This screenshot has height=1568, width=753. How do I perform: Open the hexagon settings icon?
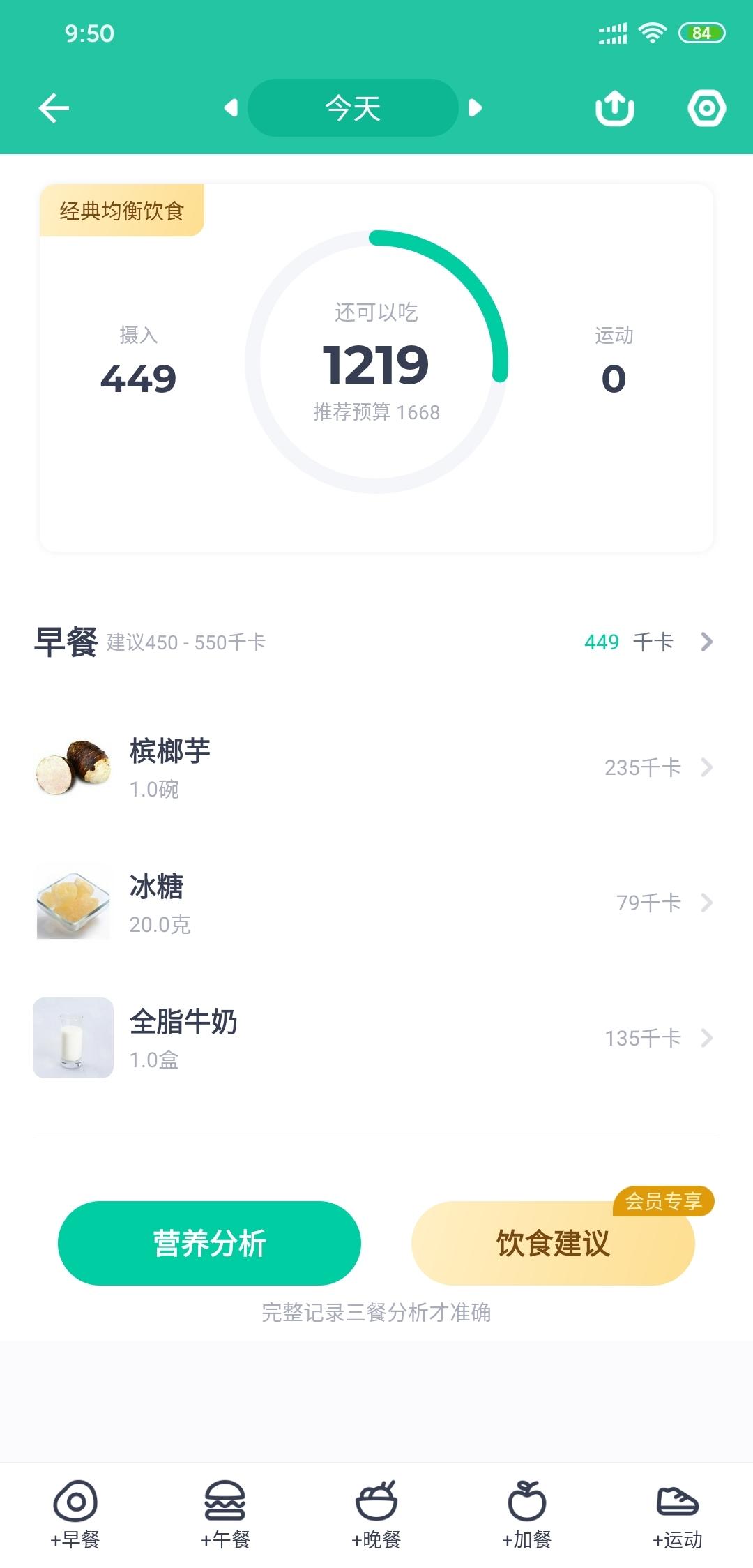(706, 108)
